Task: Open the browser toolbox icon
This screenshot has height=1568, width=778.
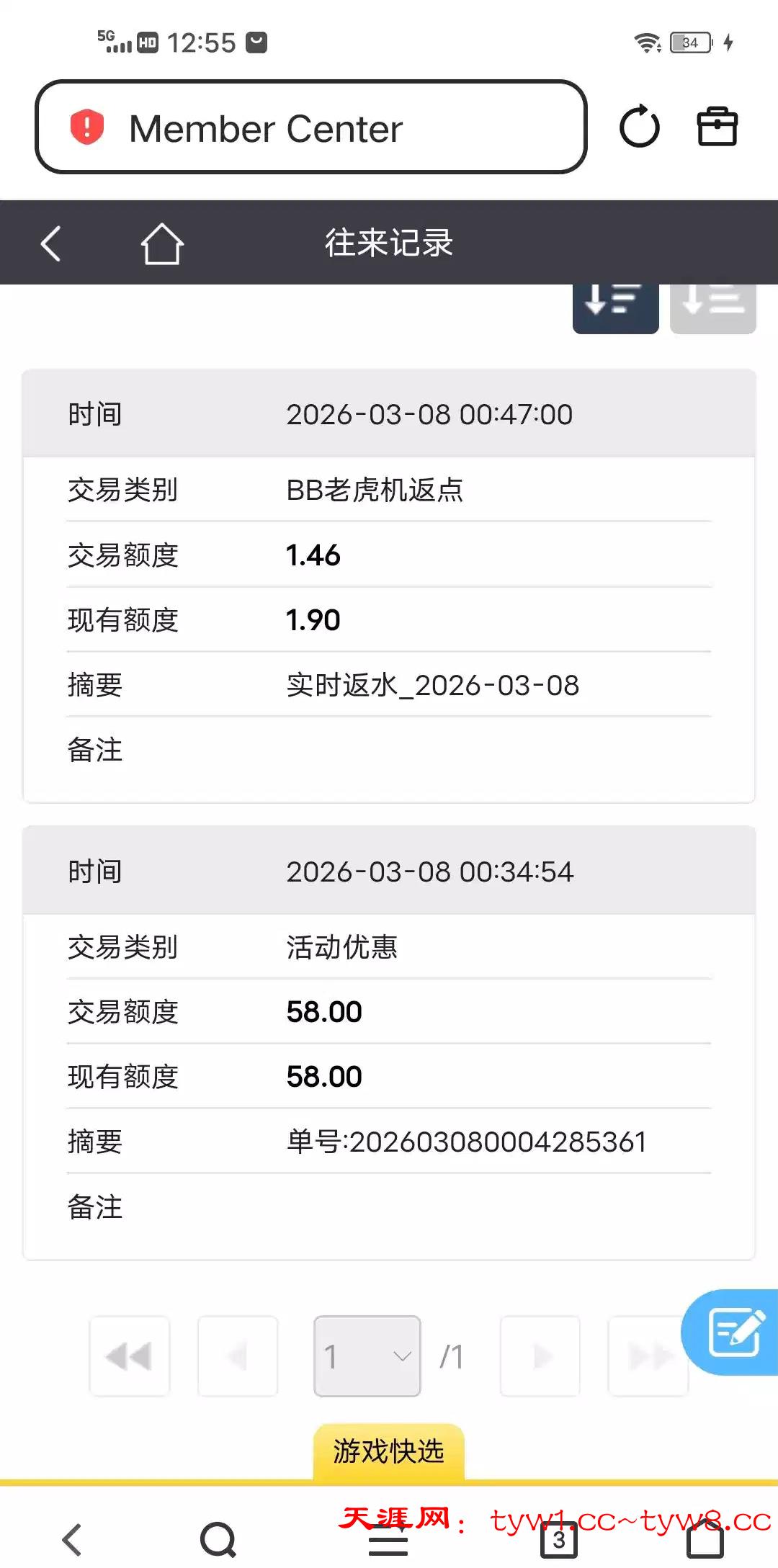Action: (717, 127)
